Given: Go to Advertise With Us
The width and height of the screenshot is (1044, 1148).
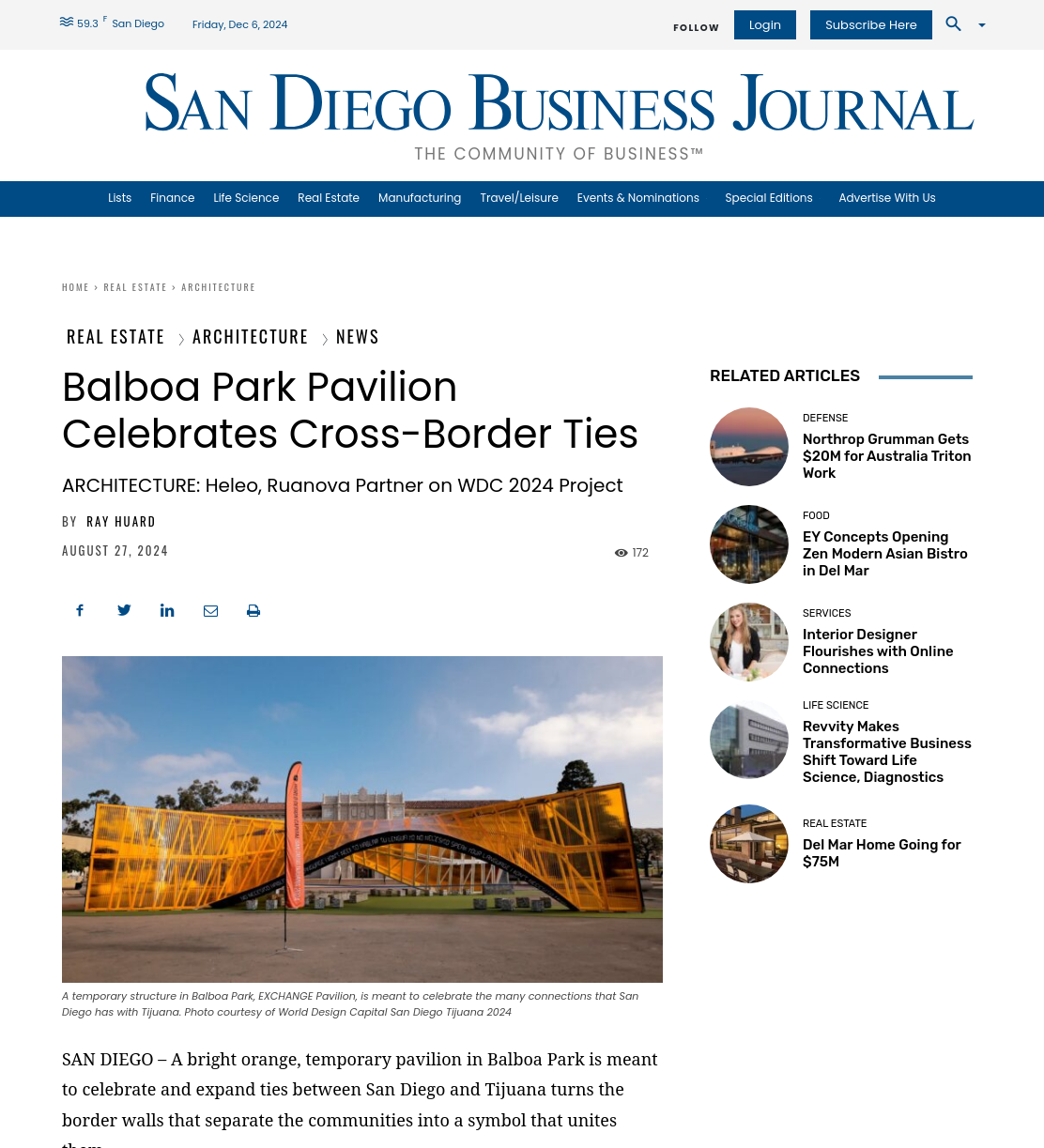Looking at the screenshot, I should (887, 198).
